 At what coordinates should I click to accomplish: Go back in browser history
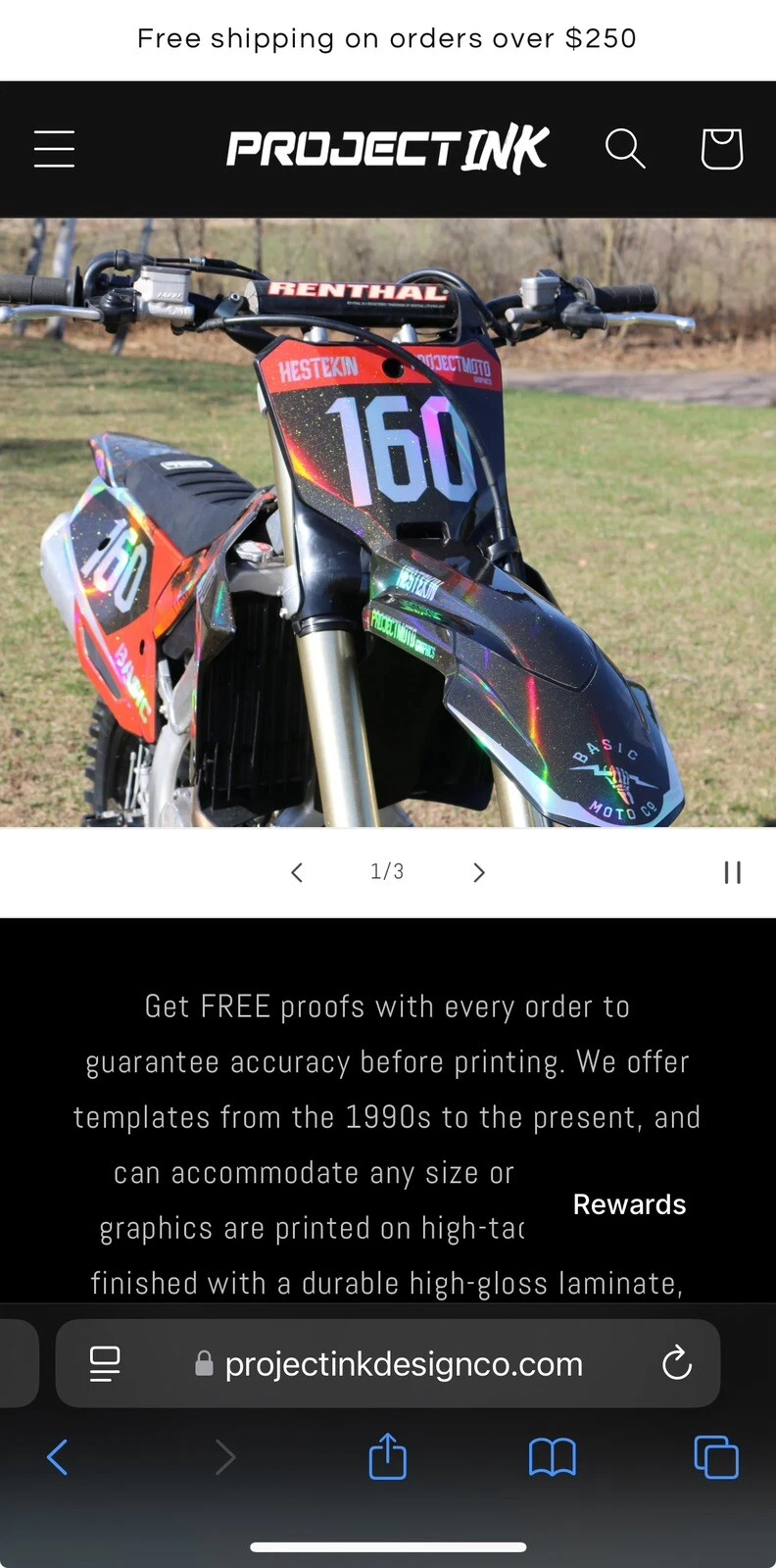[58, 1457]
